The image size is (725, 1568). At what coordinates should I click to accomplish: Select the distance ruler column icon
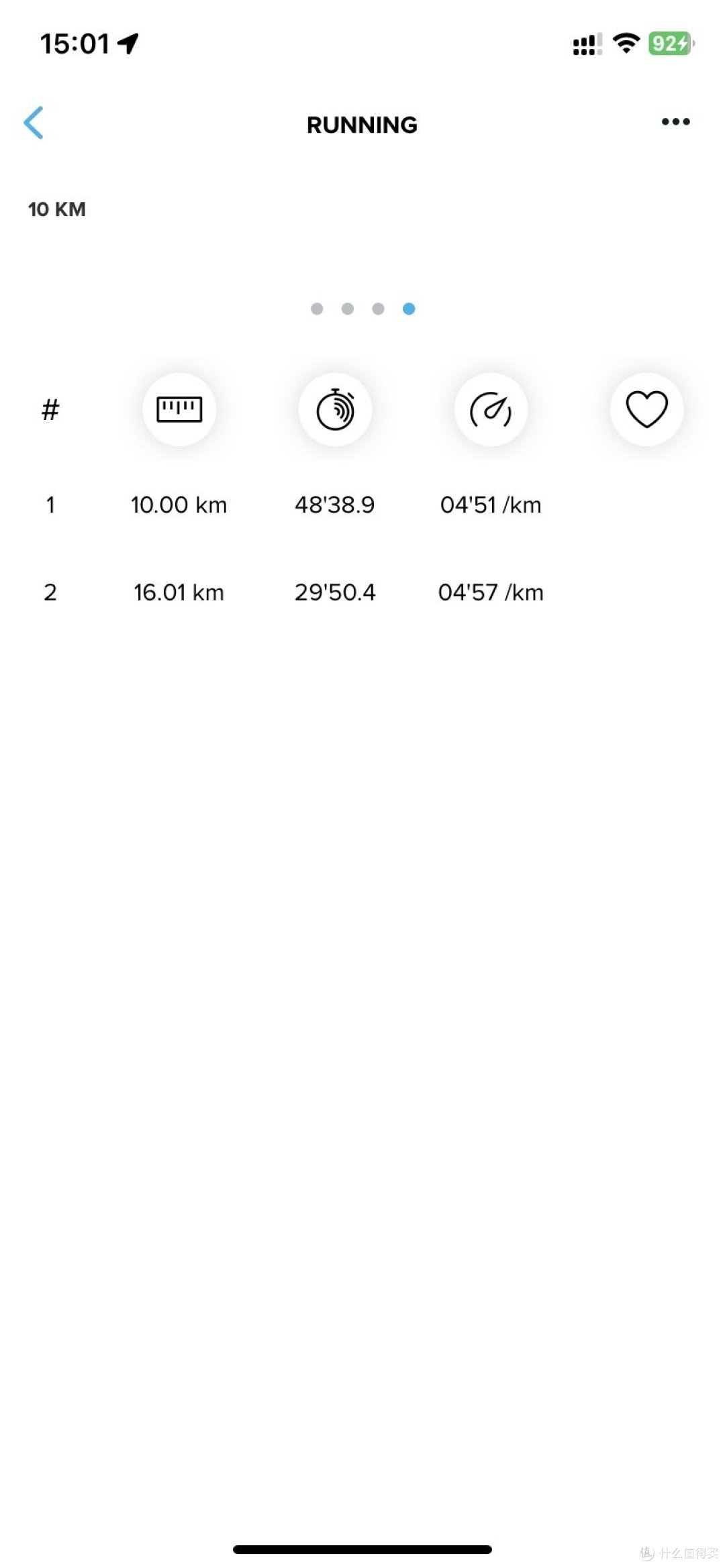(179, 409)
